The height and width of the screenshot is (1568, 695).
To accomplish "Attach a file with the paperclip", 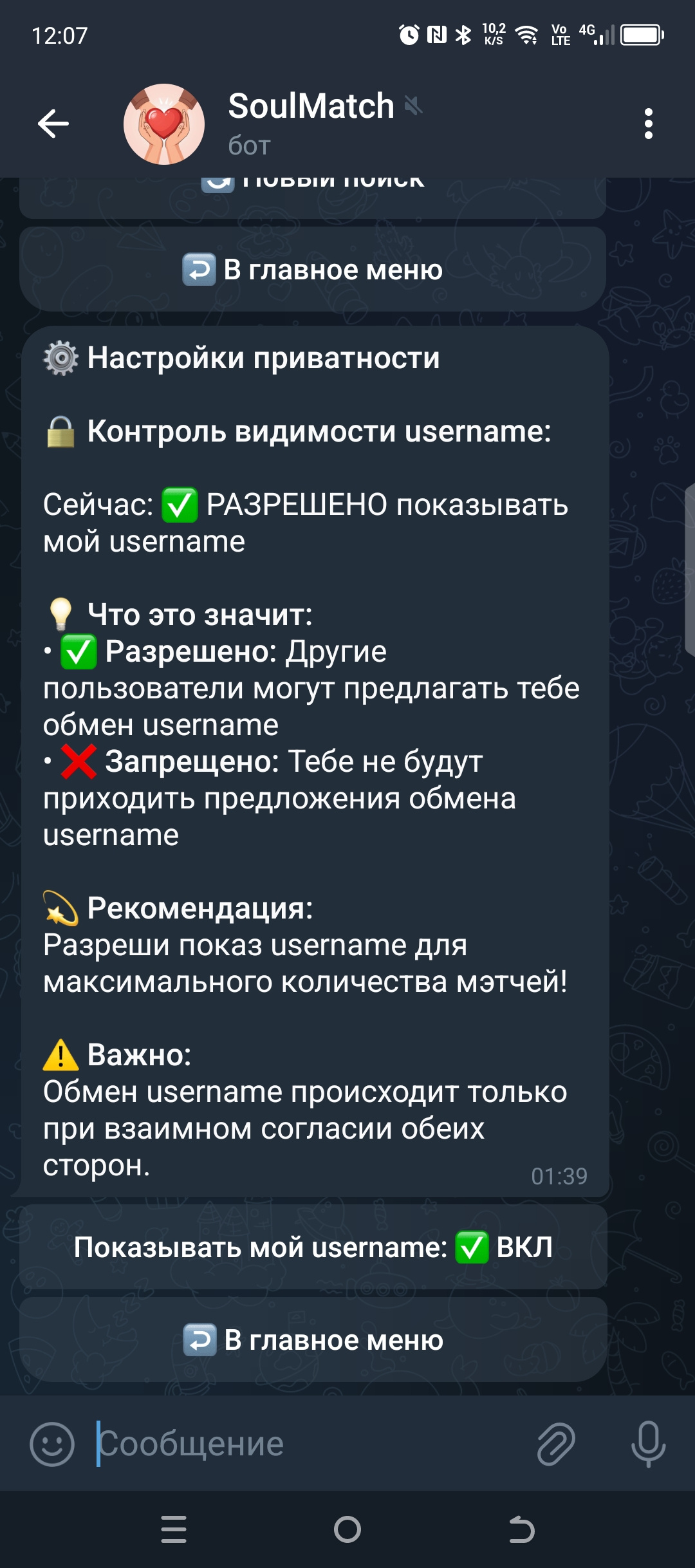I will (x=556, y=1444).
